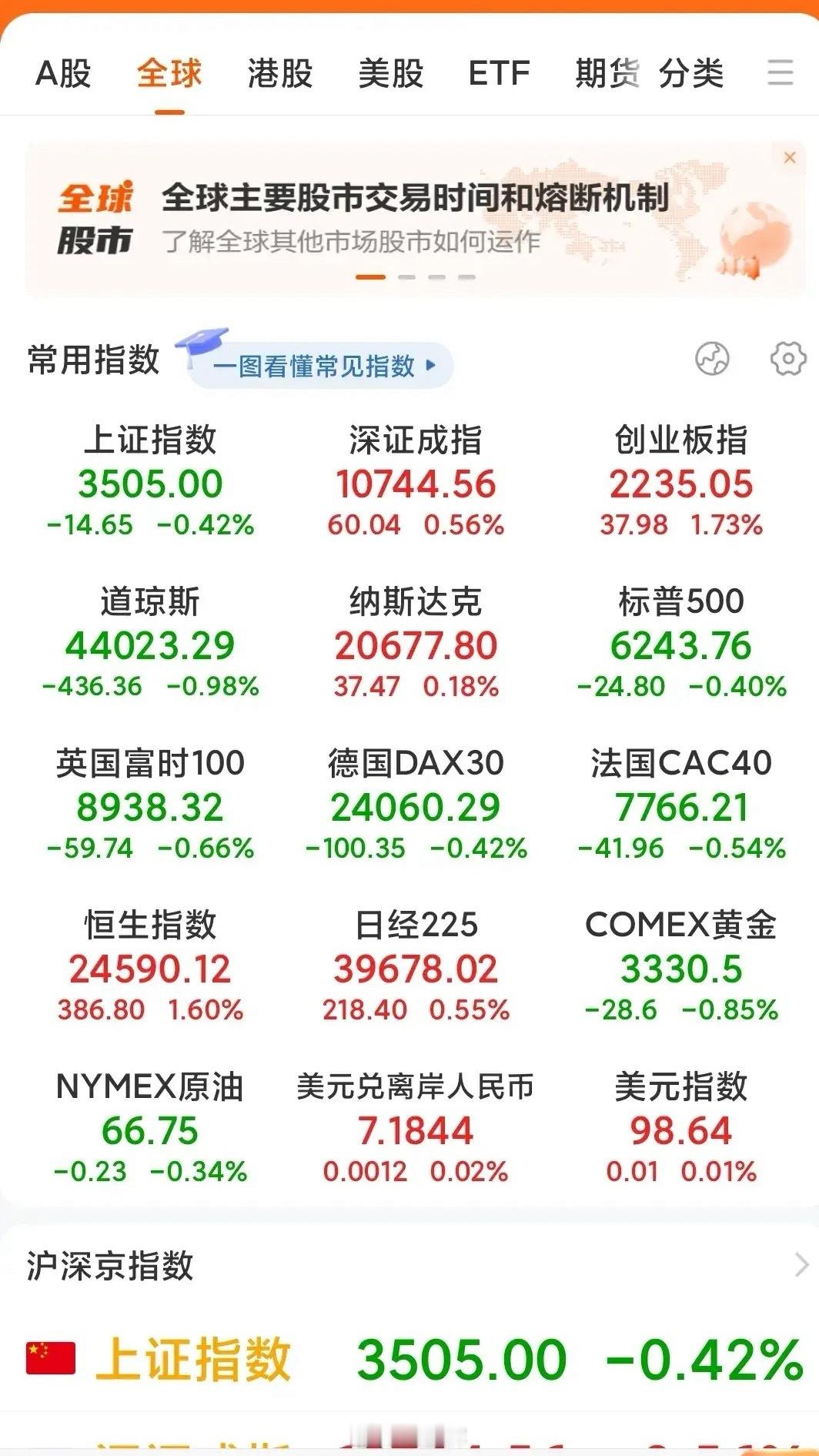Open the hamburger menu beside 分类
Screen dimensions: 819x1456
[x=781, y=73]
